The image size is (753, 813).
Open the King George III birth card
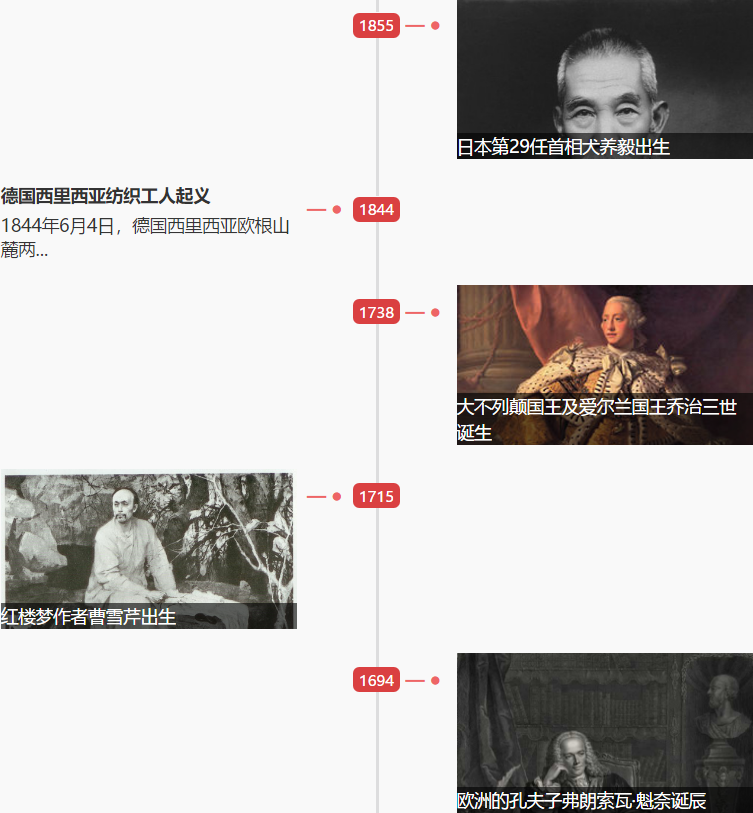(604, 365)
